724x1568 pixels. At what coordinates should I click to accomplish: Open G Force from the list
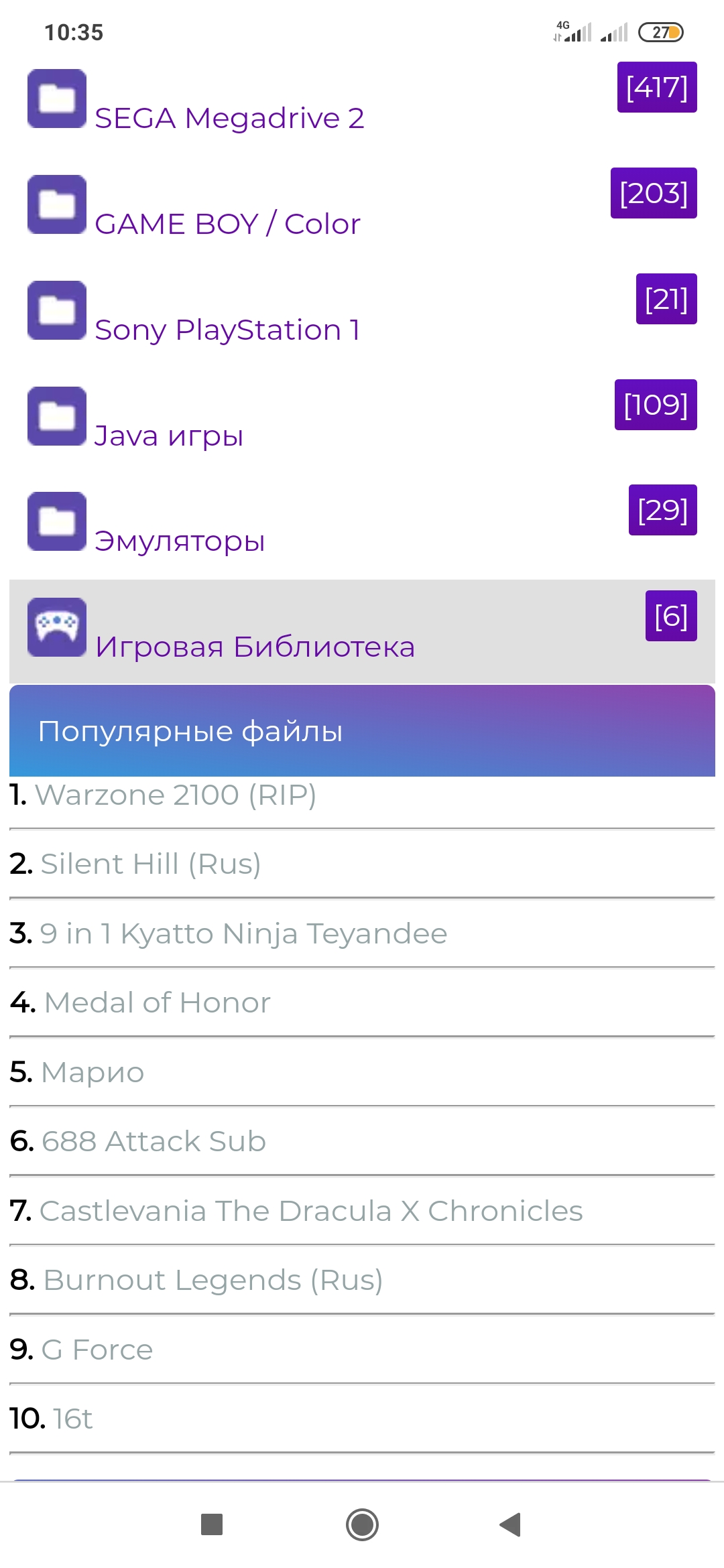coord(97,1350)
